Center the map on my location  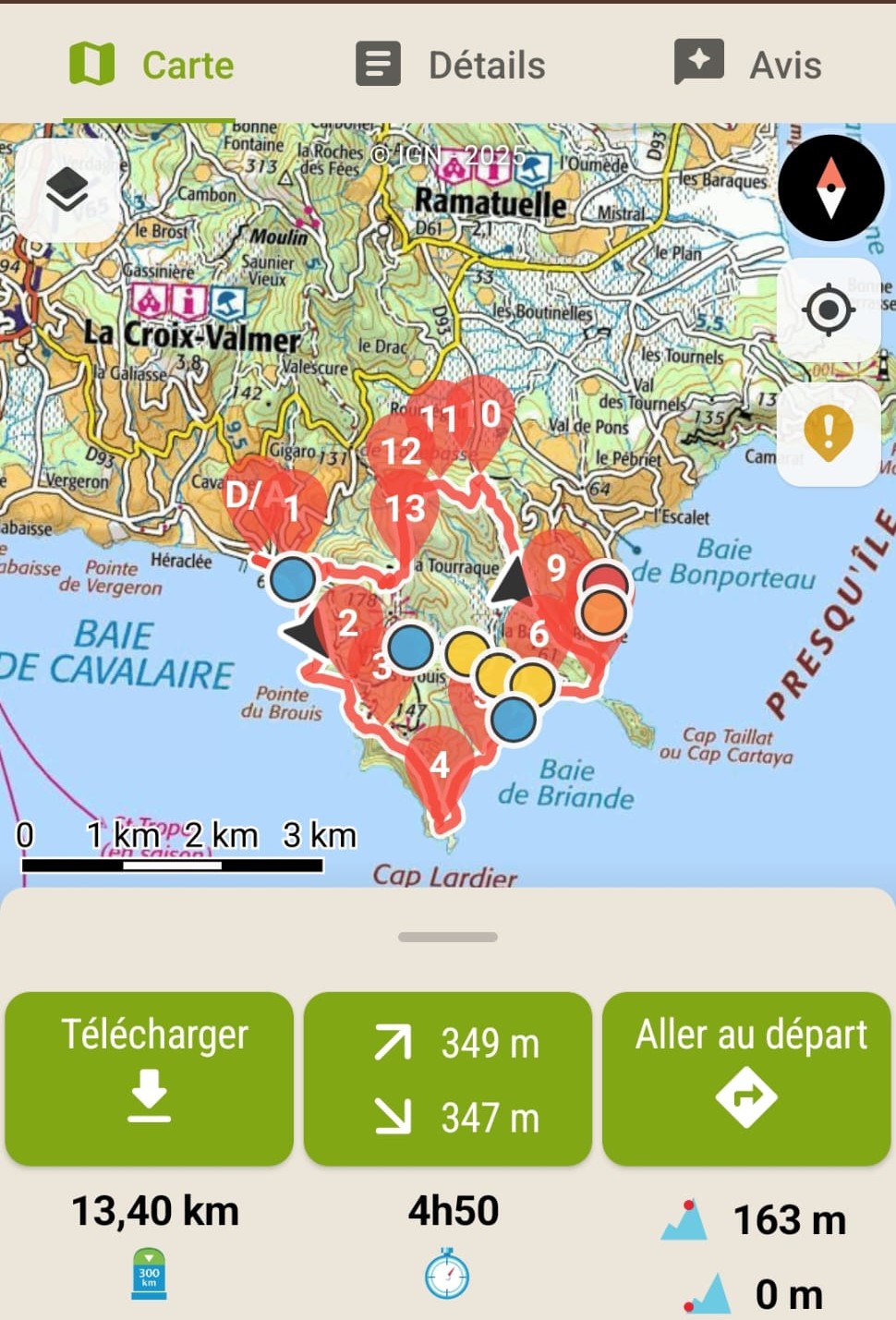(x=829, y=309)
